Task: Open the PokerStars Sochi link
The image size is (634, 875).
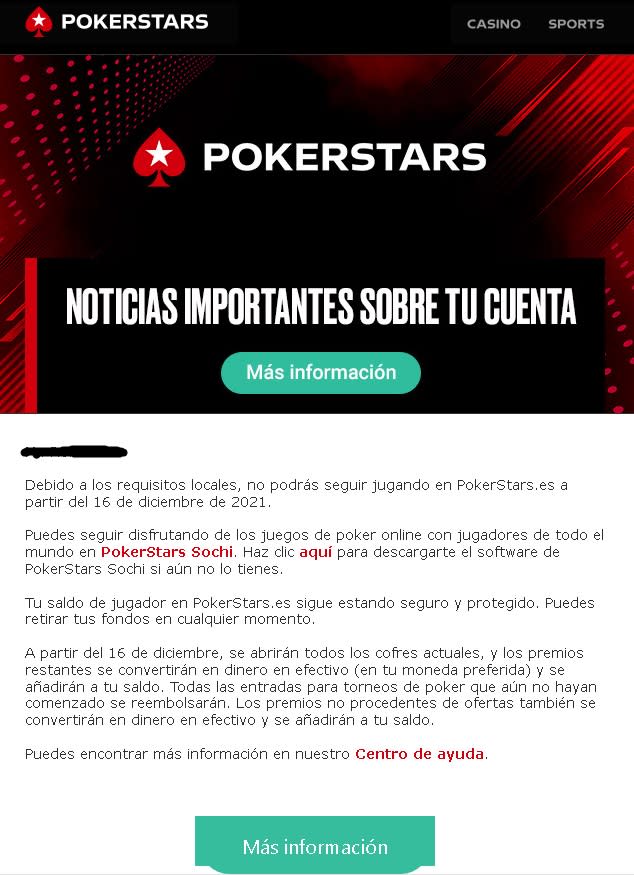Action: coord(167,552)
